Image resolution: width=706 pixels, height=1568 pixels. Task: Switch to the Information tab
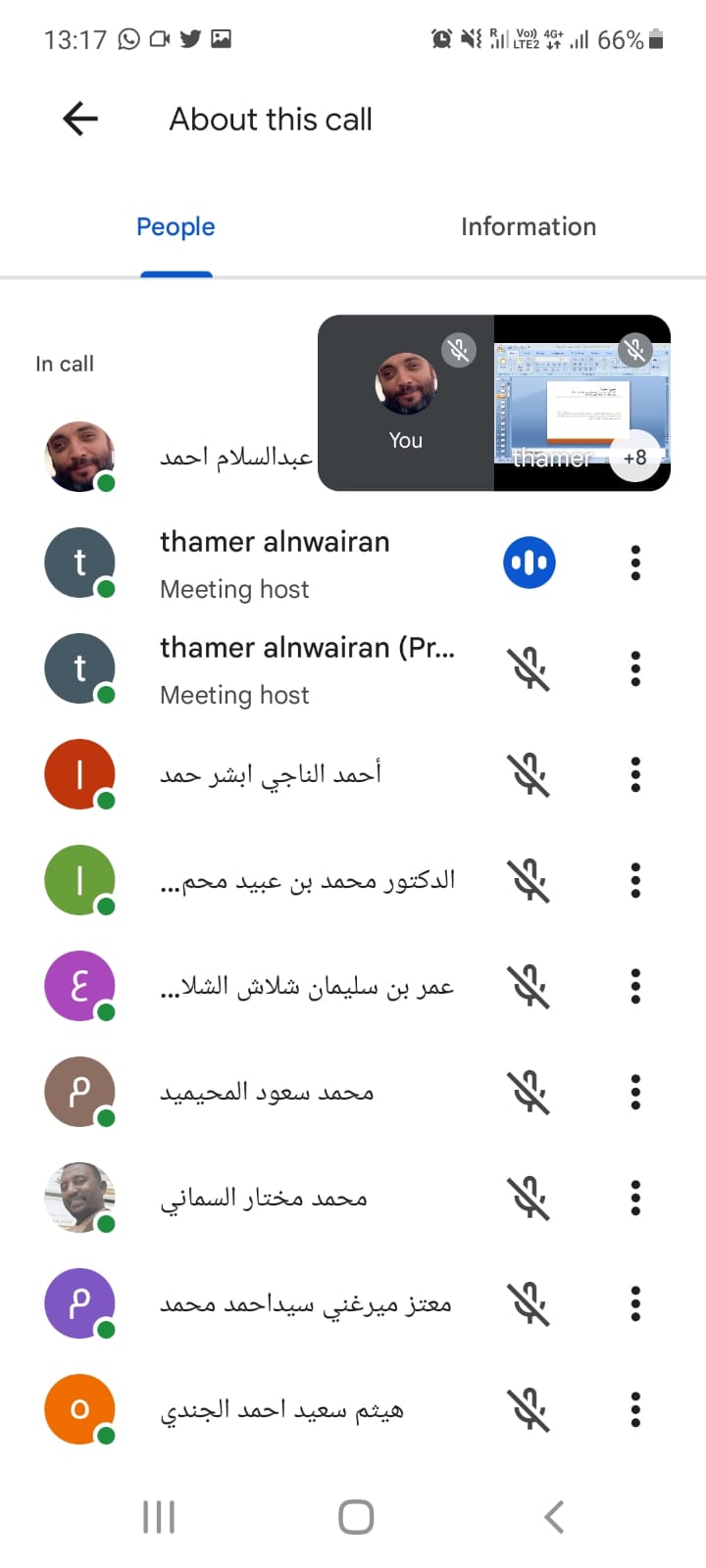[x=529, y=226]
